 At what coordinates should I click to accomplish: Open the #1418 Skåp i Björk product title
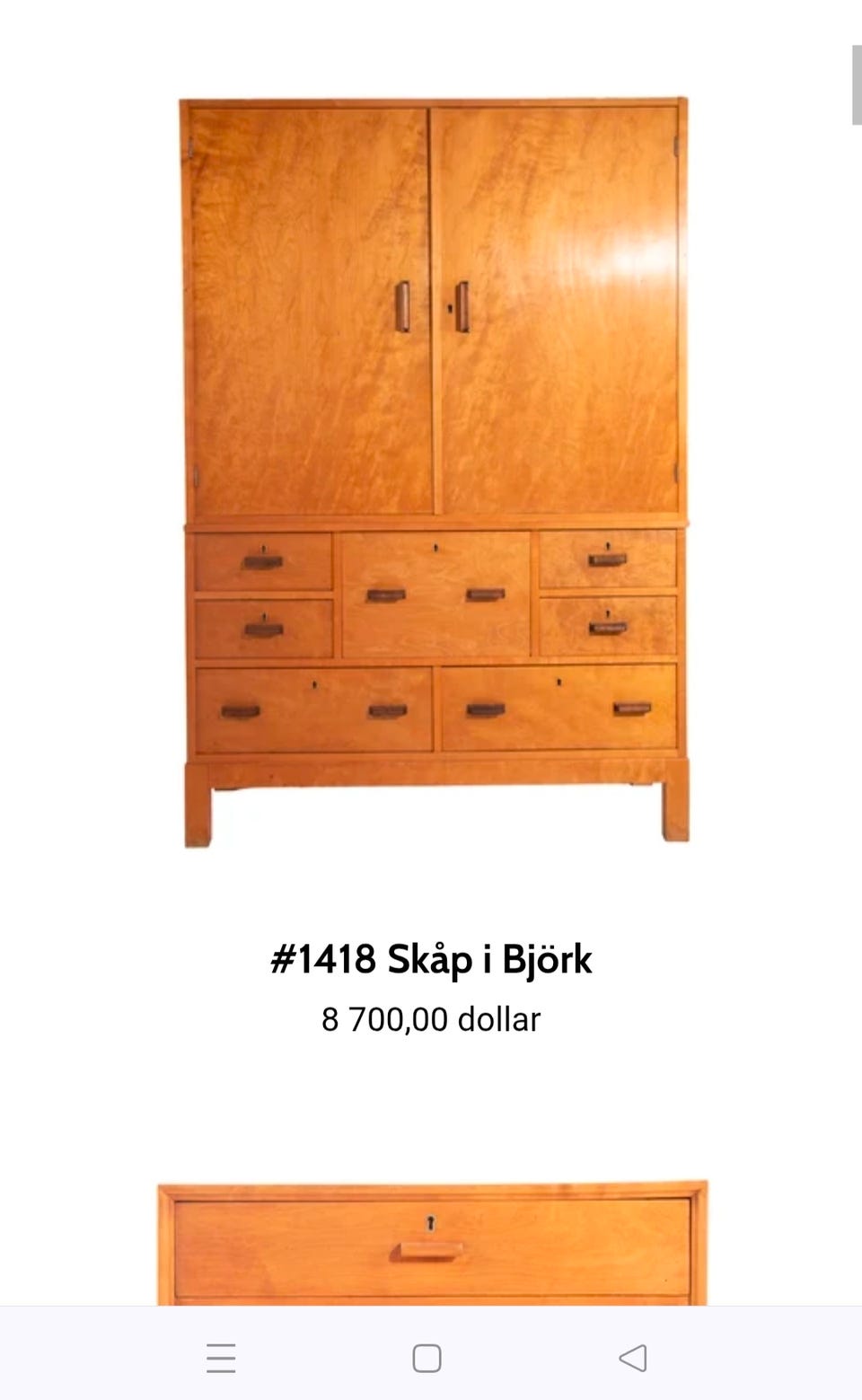pyautogui.click(x=431, y=959)
